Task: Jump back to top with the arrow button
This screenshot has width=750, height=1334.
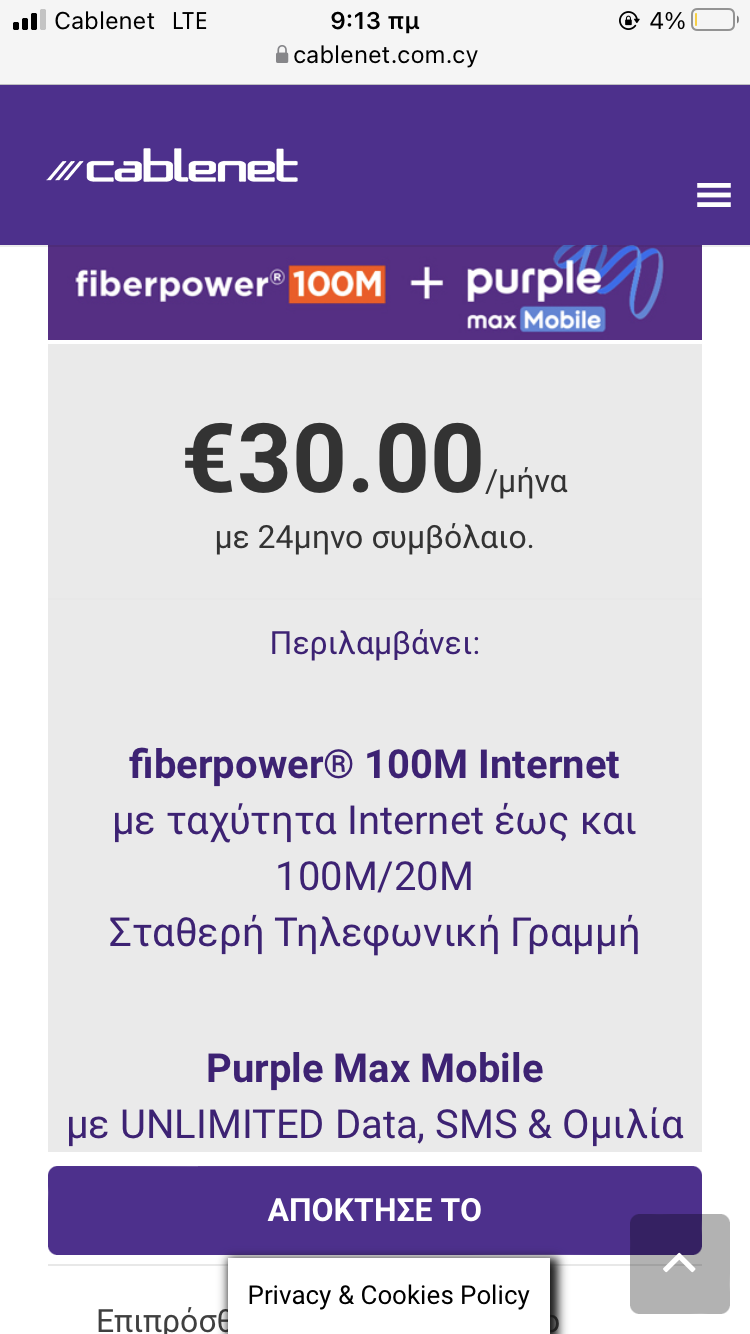Action: (680, 1264)
